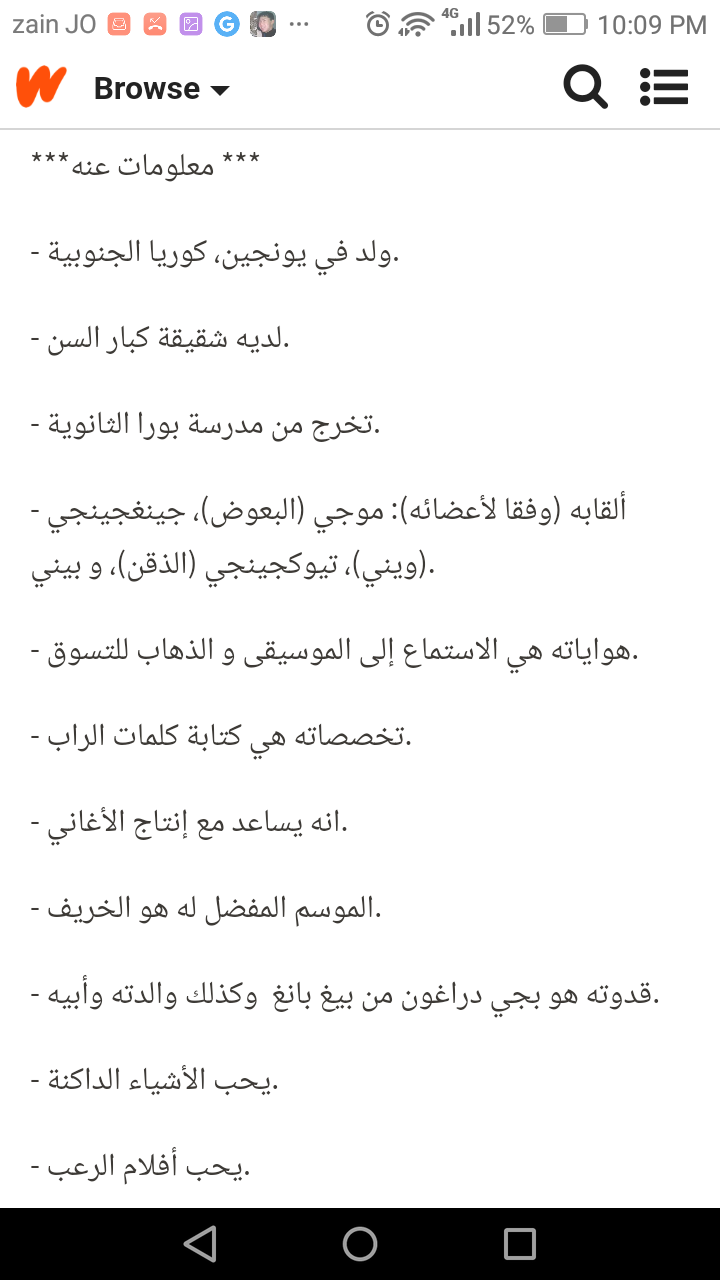The image size is (720, 1280).
Task: Expand the Browse dropdown menu
Action: click(x=162, y=89)
